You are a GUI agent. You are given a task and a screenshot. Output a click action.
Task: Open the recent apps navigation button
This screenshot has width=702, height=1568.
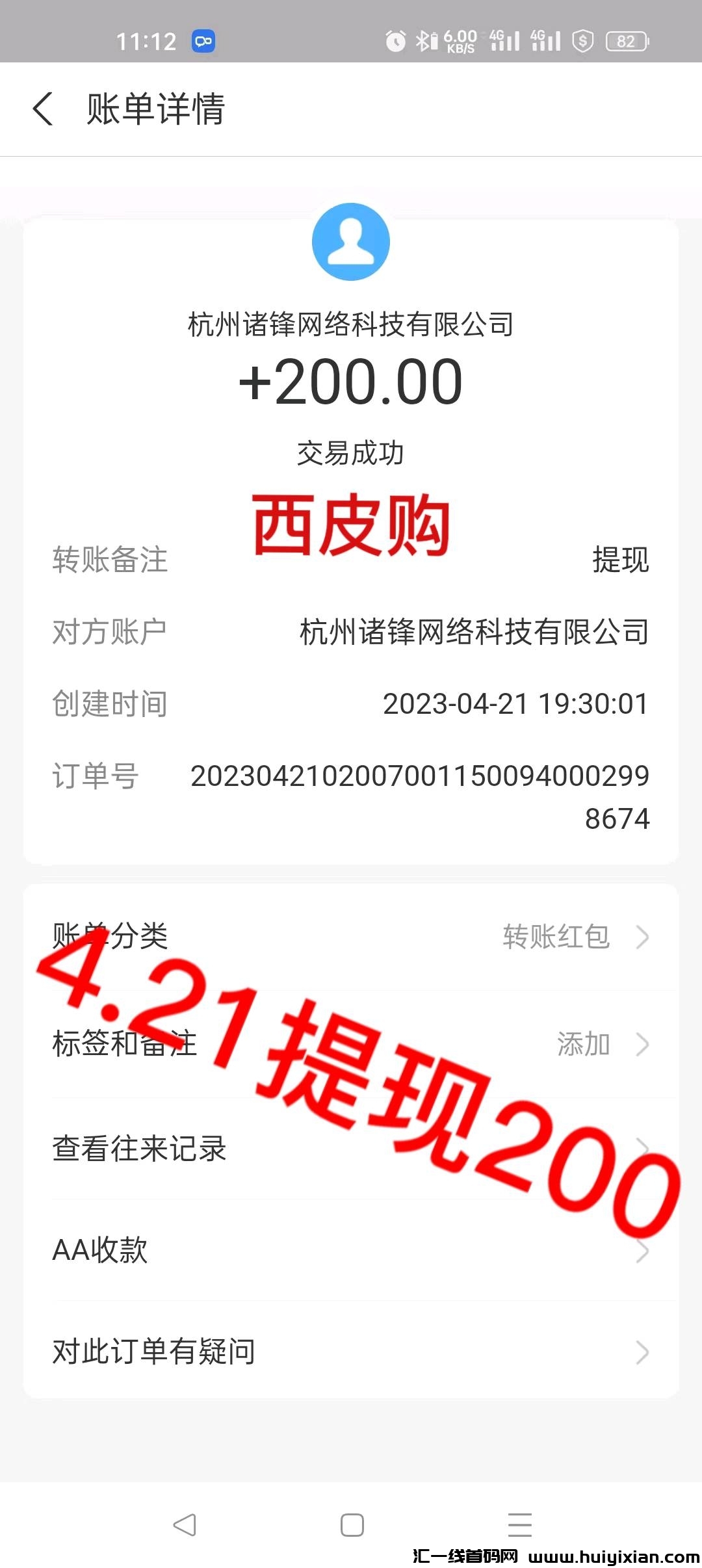point(517,1524)
